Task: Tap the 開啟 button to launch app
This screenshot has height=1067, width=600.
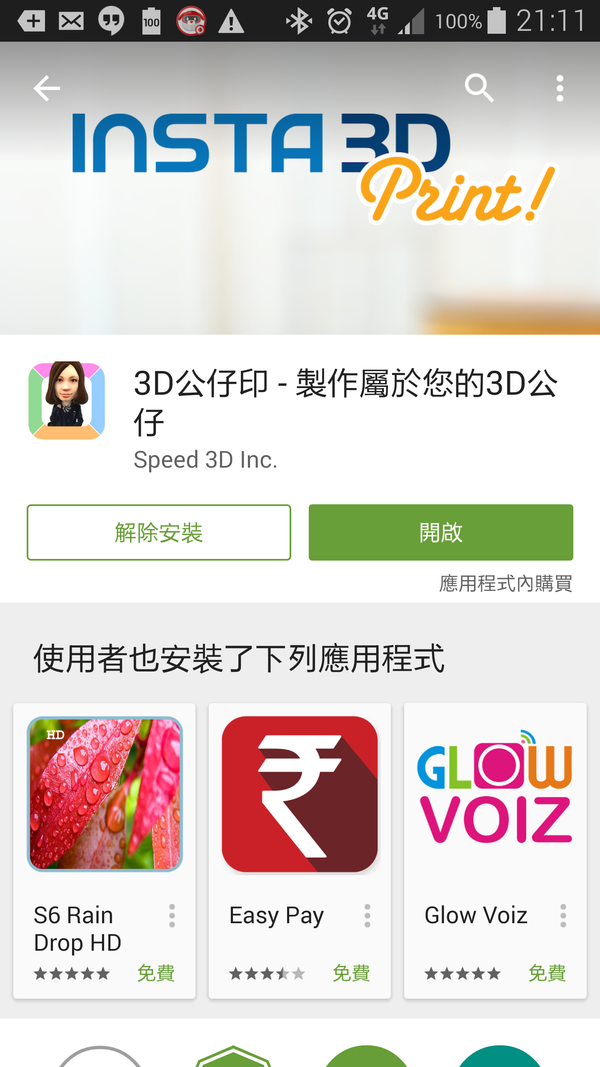Action: 440,532
